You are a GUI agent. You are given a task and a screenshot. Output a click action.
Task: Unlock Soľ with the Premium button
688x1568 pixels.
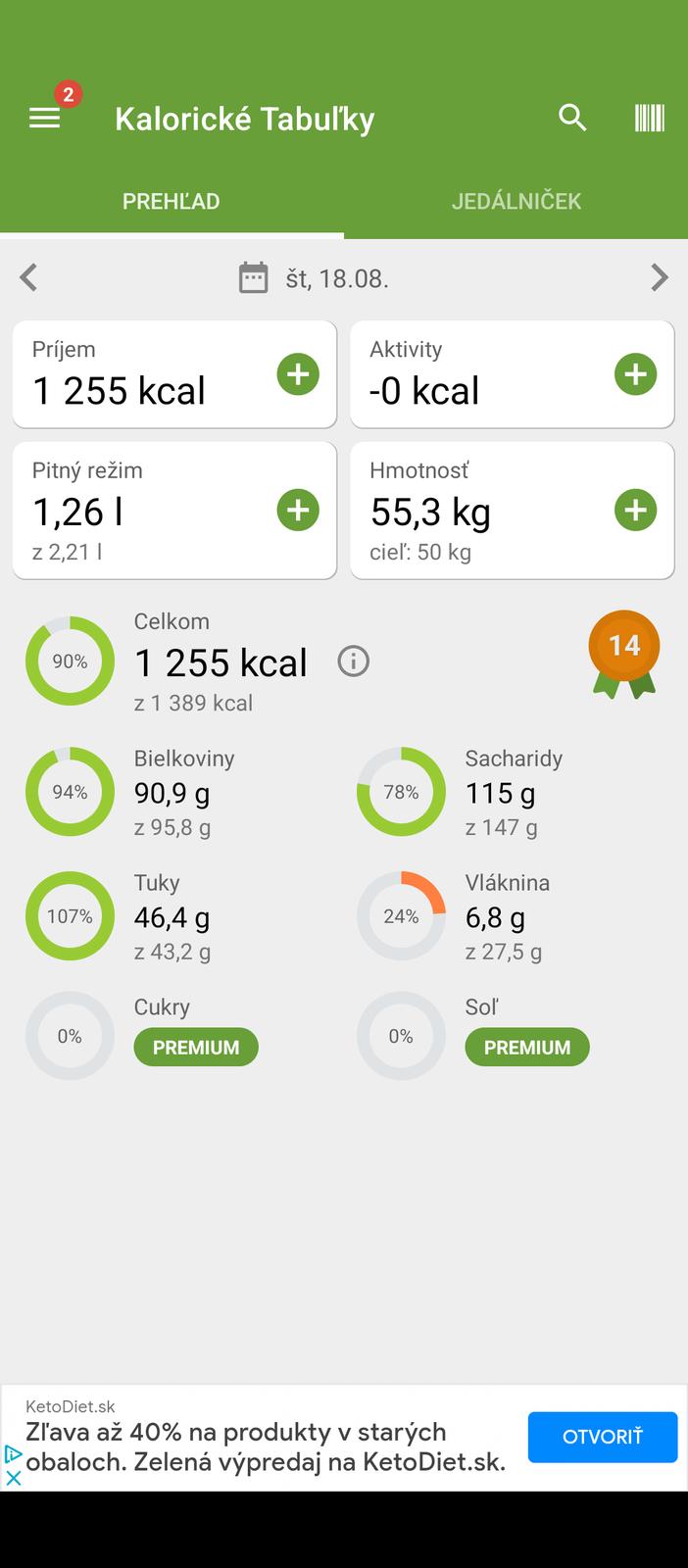pyautogui.click(x=527, y=1047)
